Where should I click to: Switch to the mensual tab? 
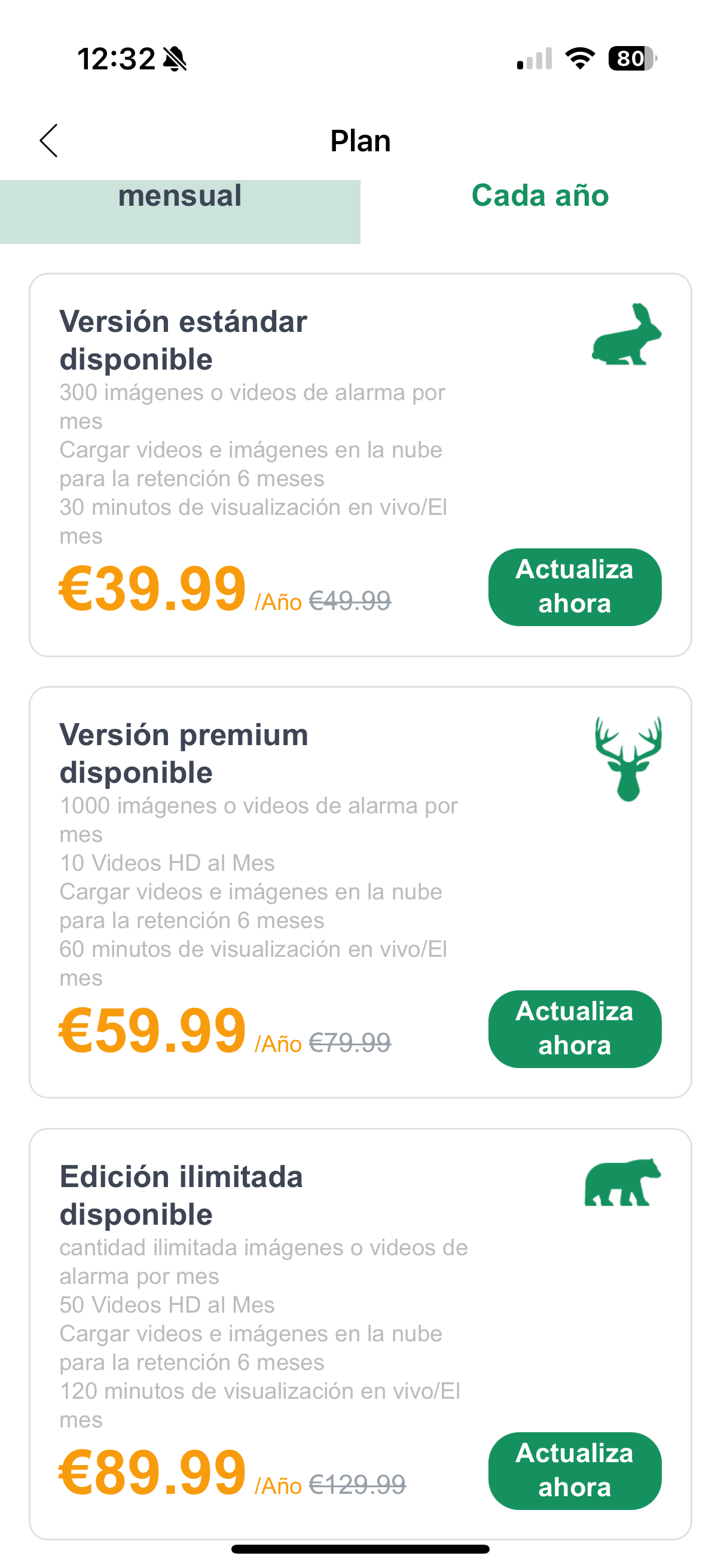180,210
